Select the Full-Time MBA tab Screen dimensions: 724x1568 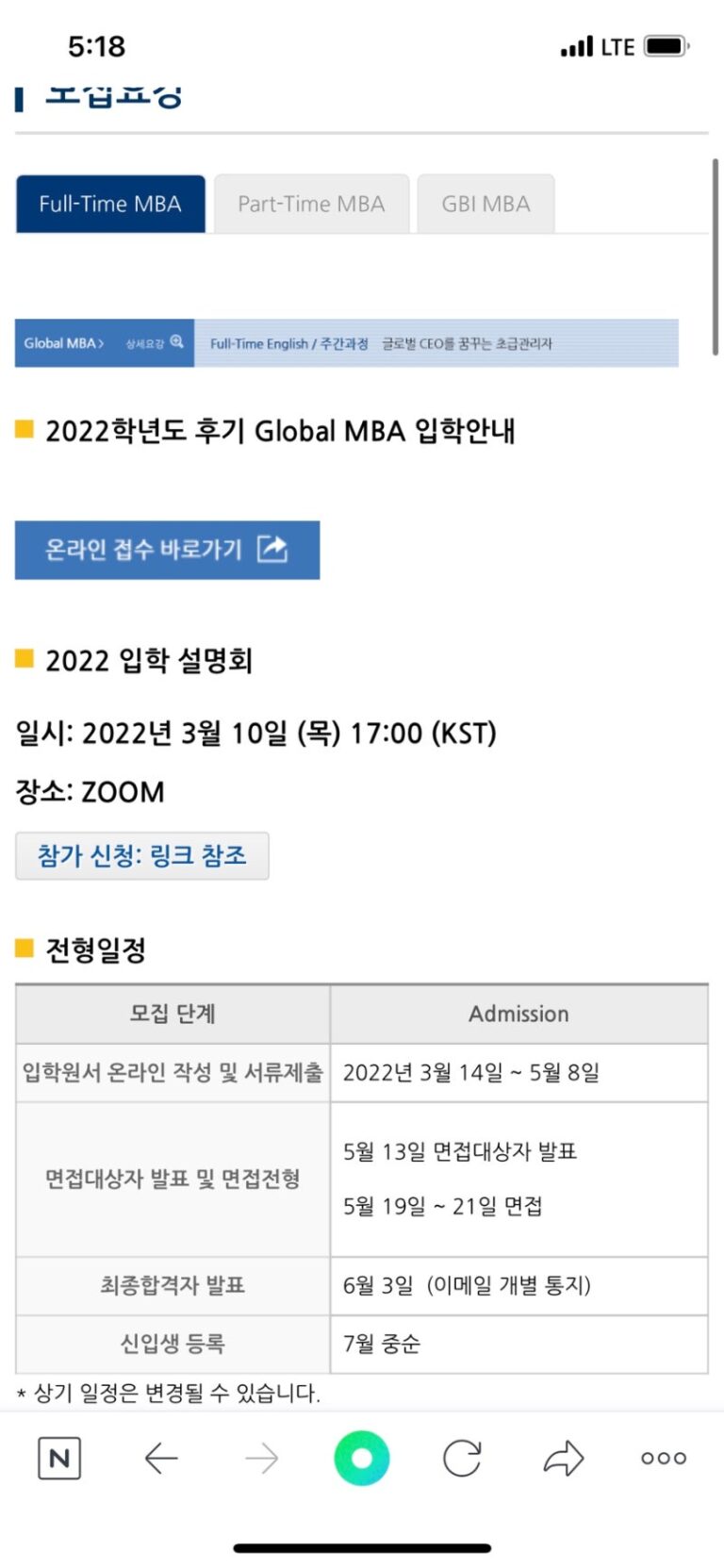(x=110, y=204)
